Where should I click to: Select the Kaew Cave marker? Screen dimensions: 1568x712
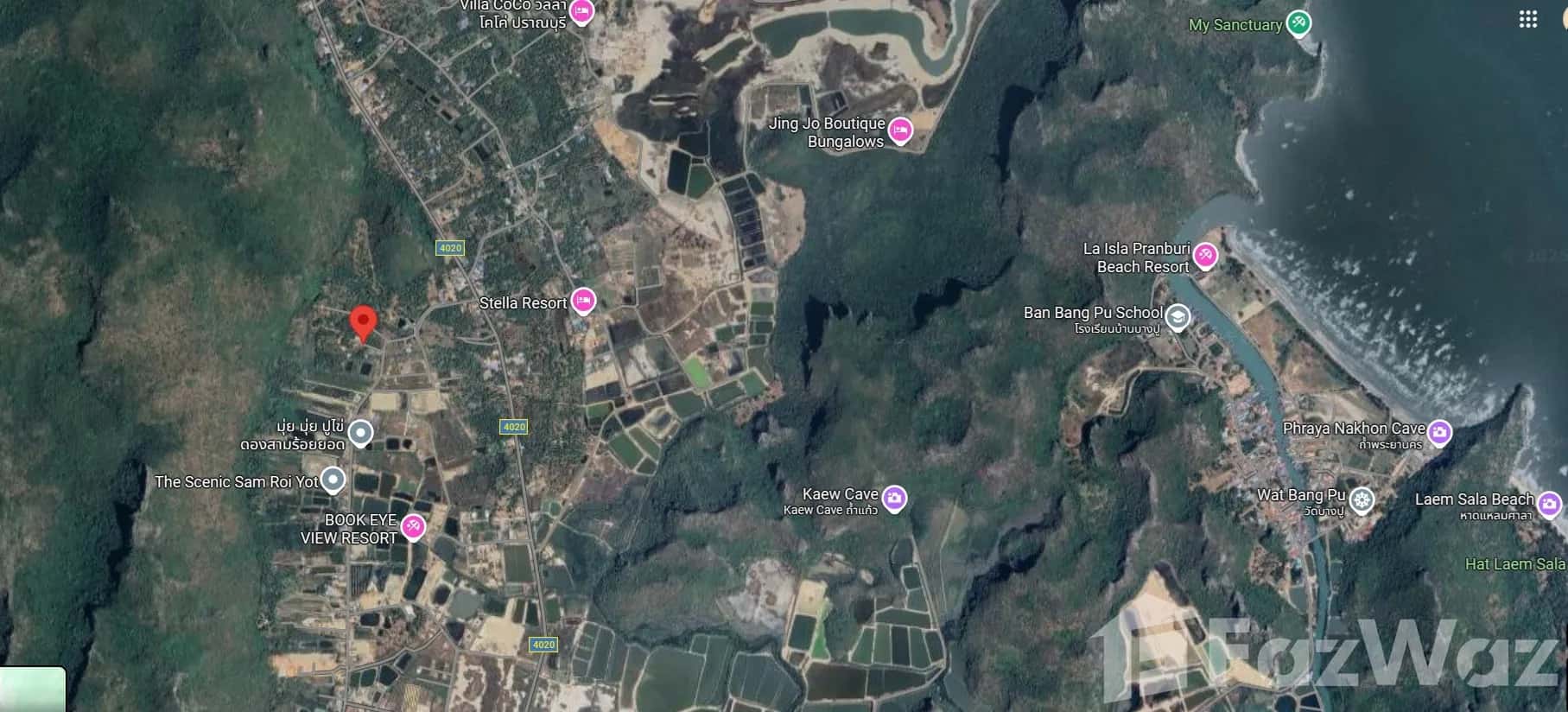pos(894,498)
